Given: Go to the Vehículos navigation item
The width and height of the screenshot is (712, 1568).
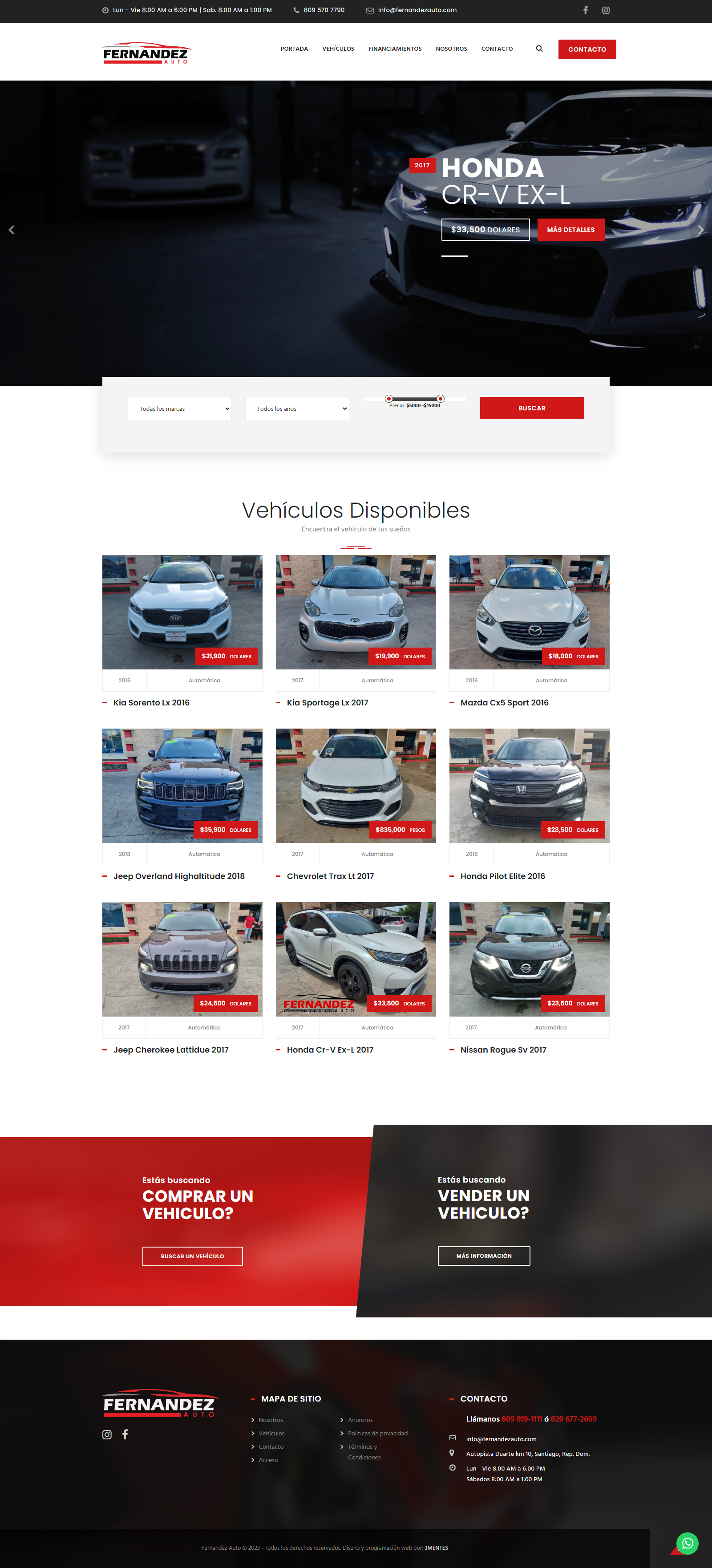Looking at the screenshot, I should coord(338,49).
